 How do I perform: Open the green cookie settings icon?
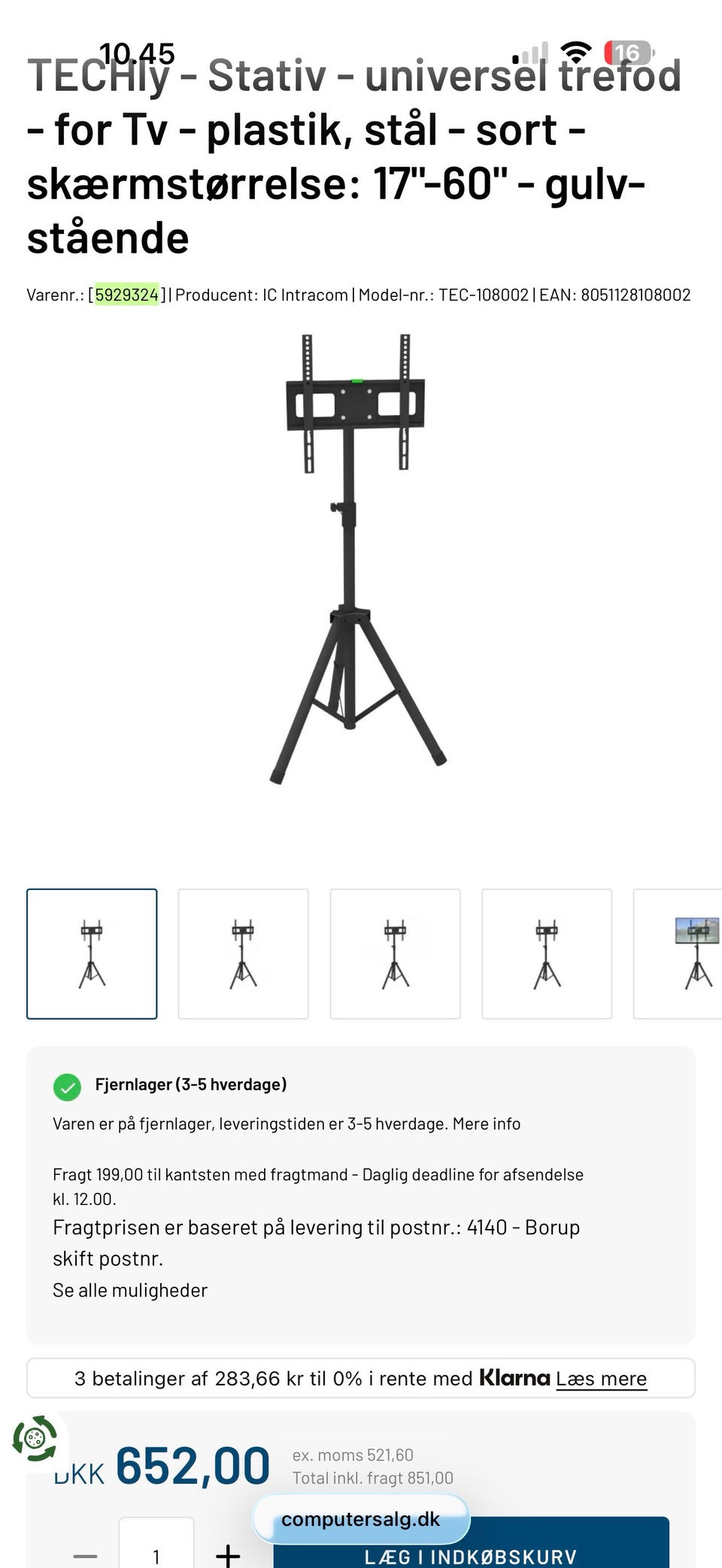click(x=35, y=1439)
